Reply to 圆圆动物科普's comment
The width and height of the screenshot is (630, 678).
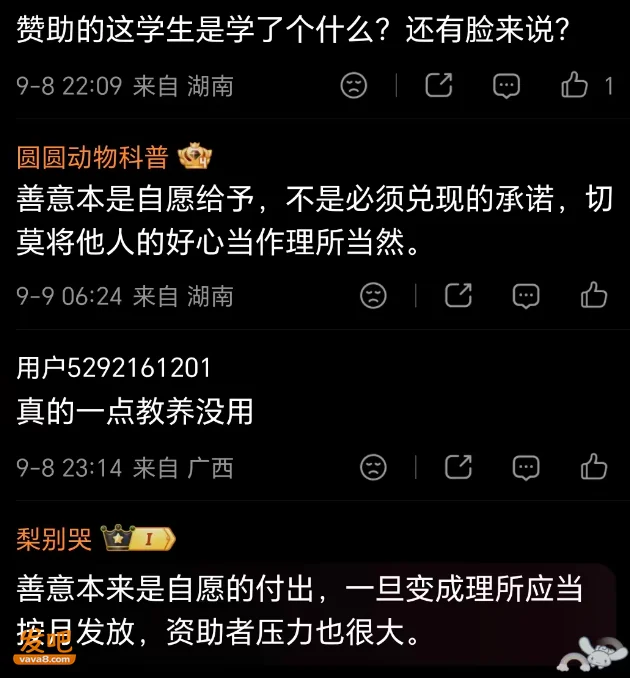click(526, 296)
